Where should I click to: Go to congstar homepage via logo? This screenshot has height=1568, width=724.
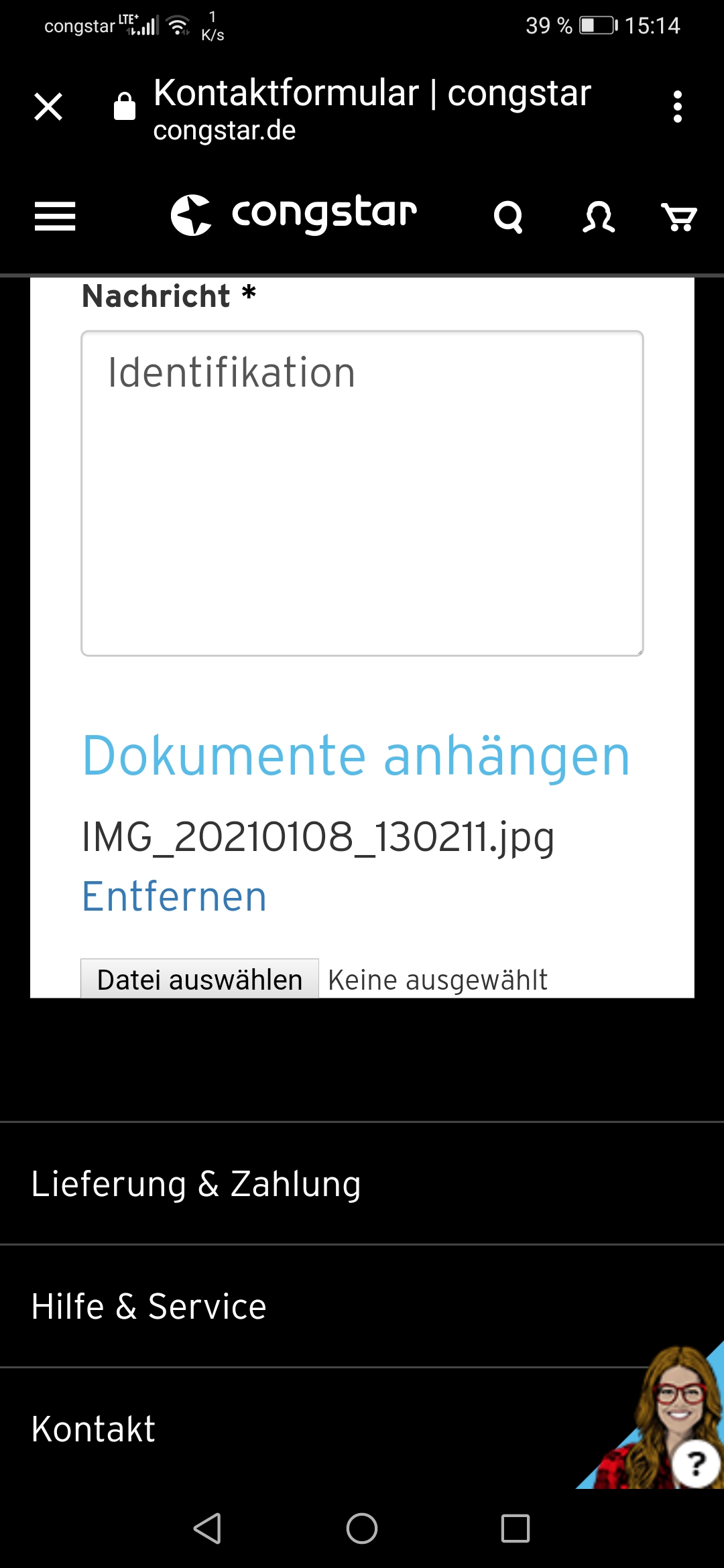[x=294, y=215]
